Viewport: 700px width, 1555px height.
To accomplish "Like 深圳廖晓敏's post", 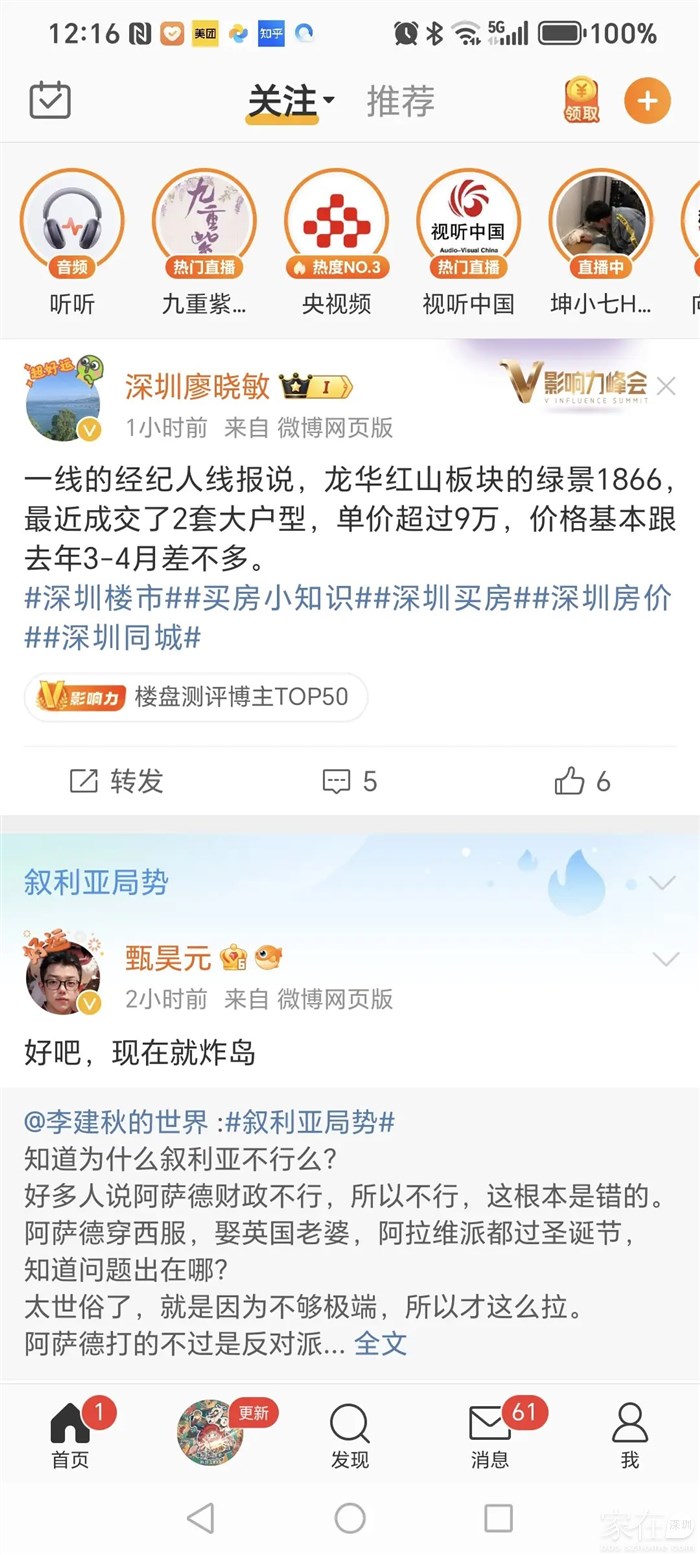I will 583,781.
